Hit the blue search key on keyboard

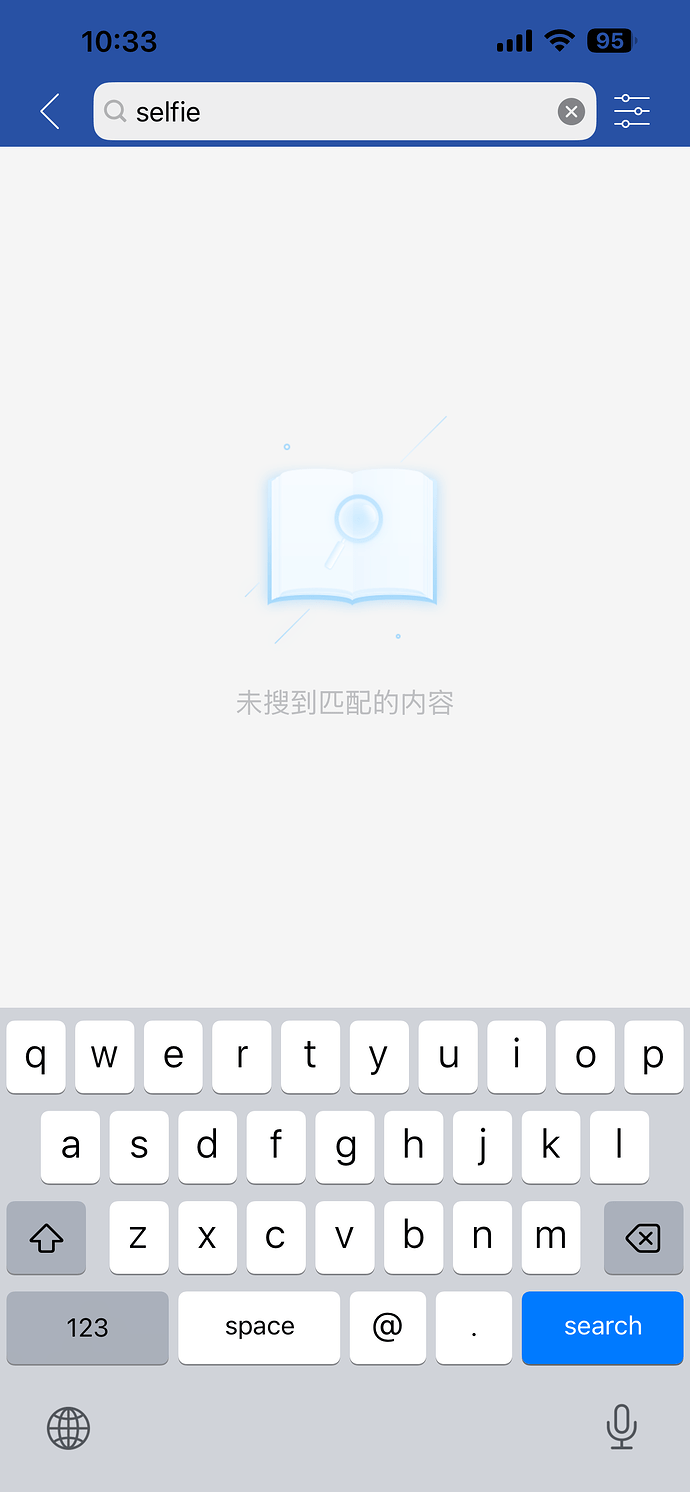point(602,1327)
